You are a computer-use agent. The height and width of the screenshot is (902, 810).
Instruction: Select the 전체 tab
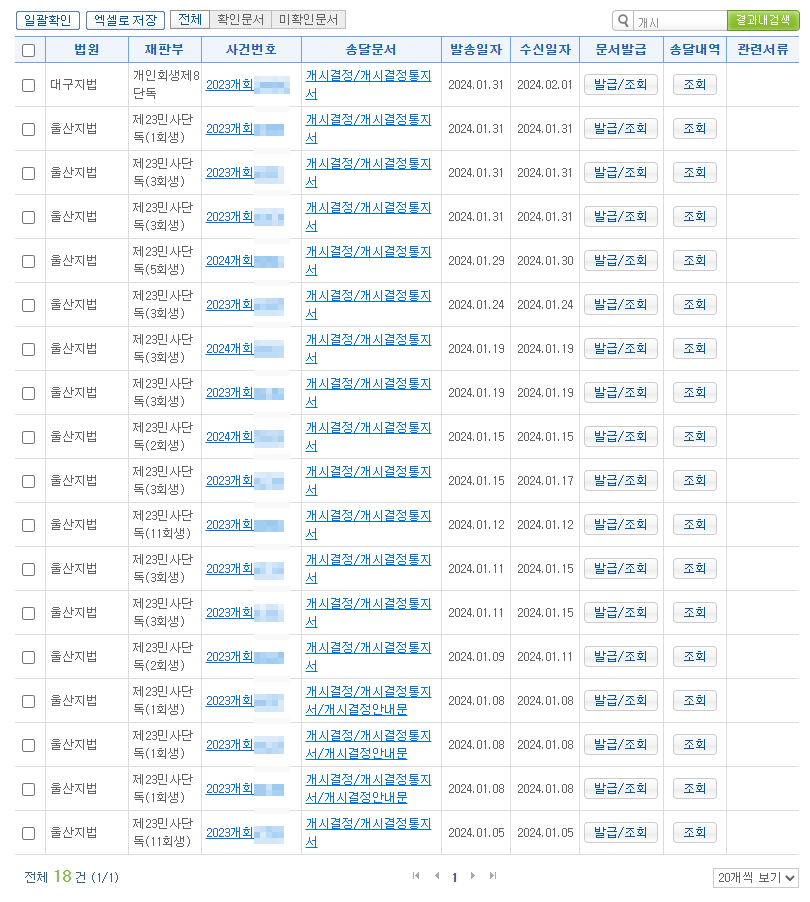190,20
